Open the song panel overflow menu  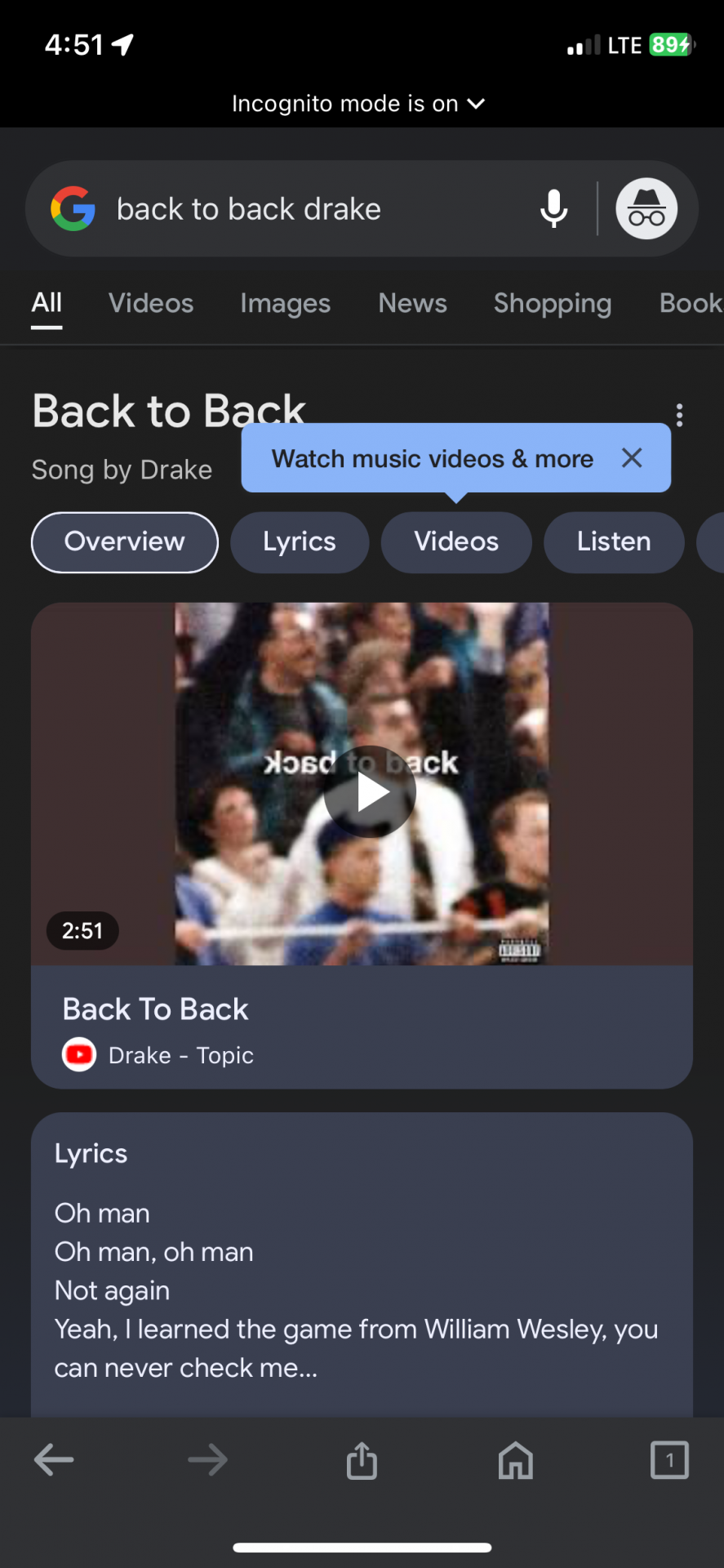[679, 415]
